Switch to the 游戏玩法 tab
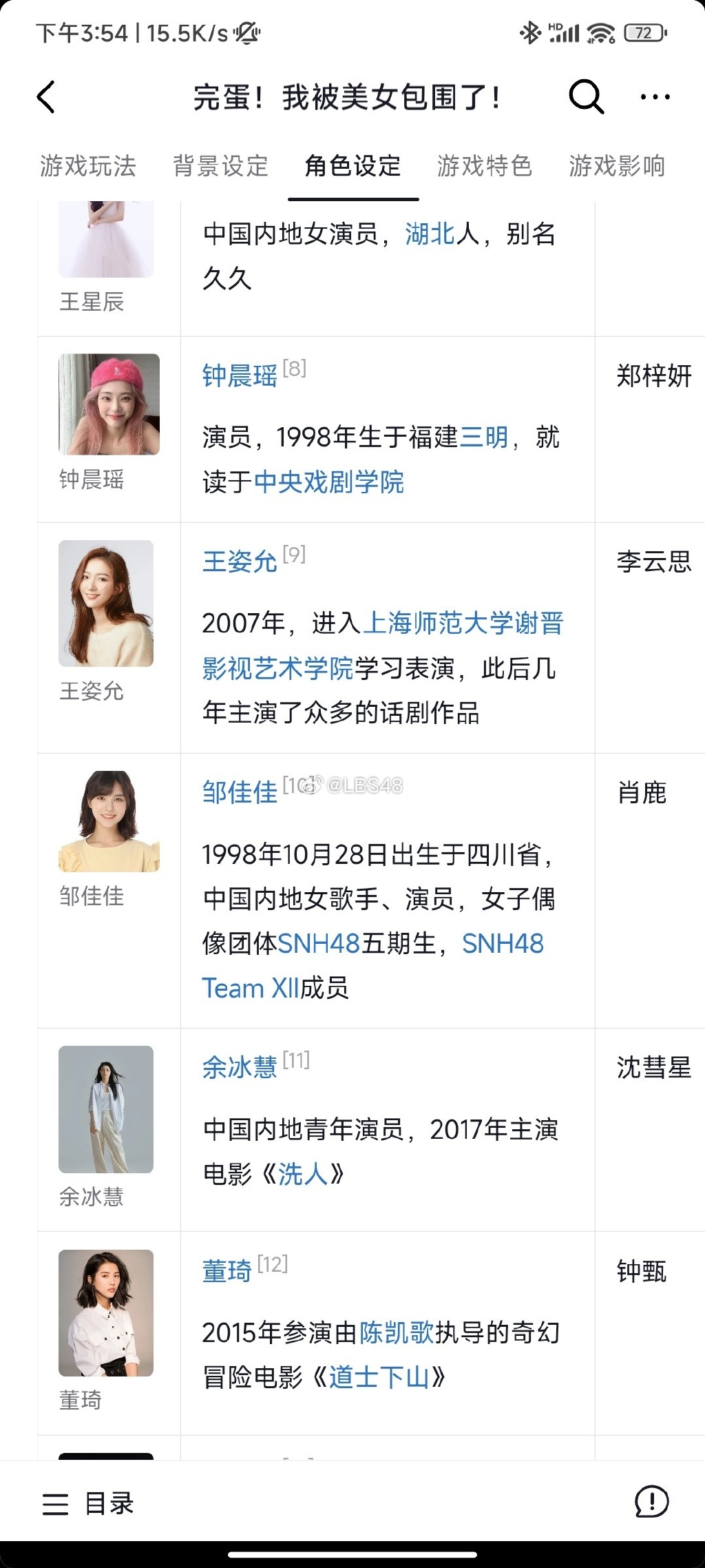The height and width of the screenshot is (1568, 705). click(88, 166)
